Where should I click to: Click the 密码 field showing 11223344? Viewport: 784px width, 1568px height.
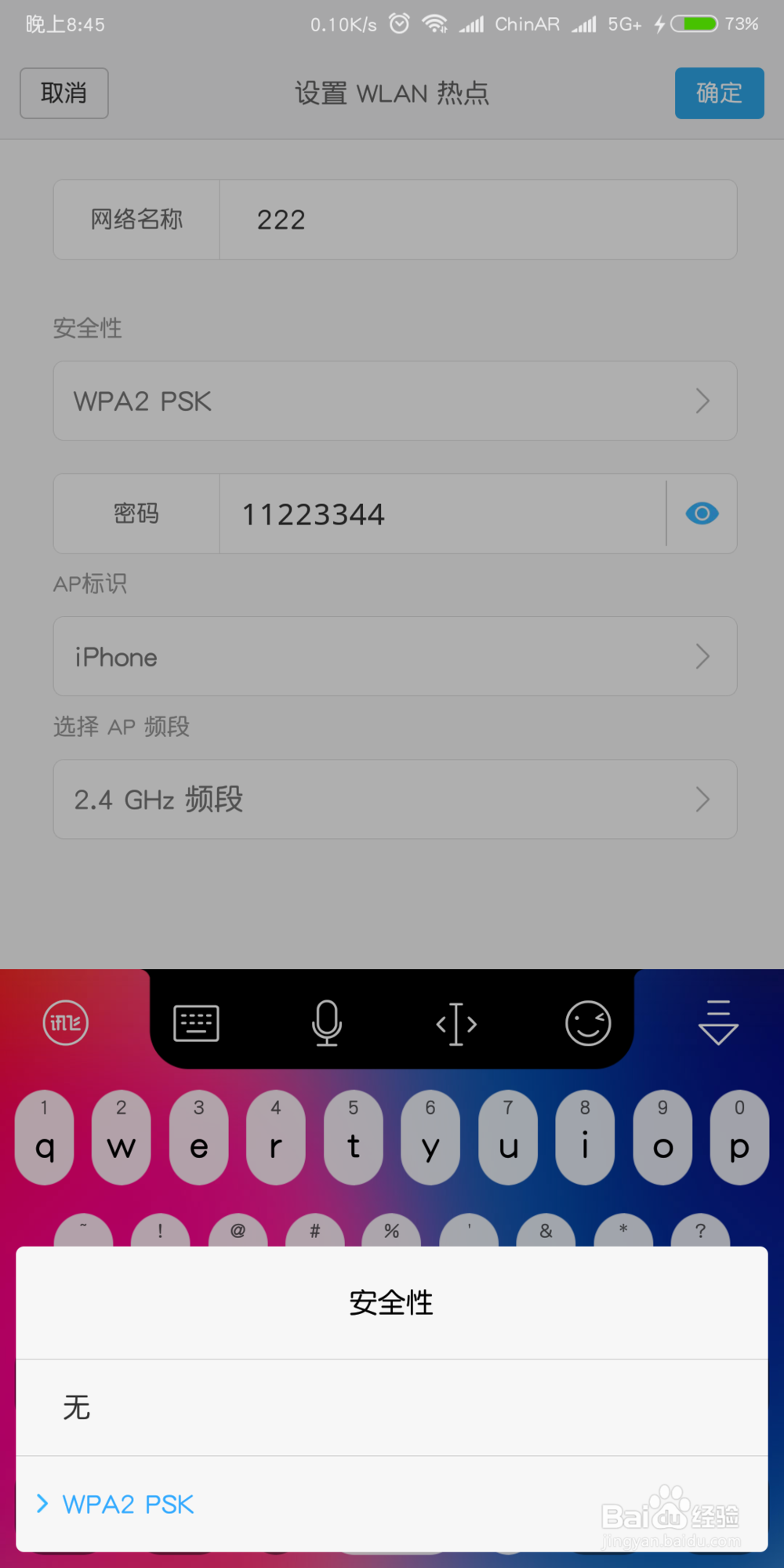pyautogui.click(x=441, y=514)
